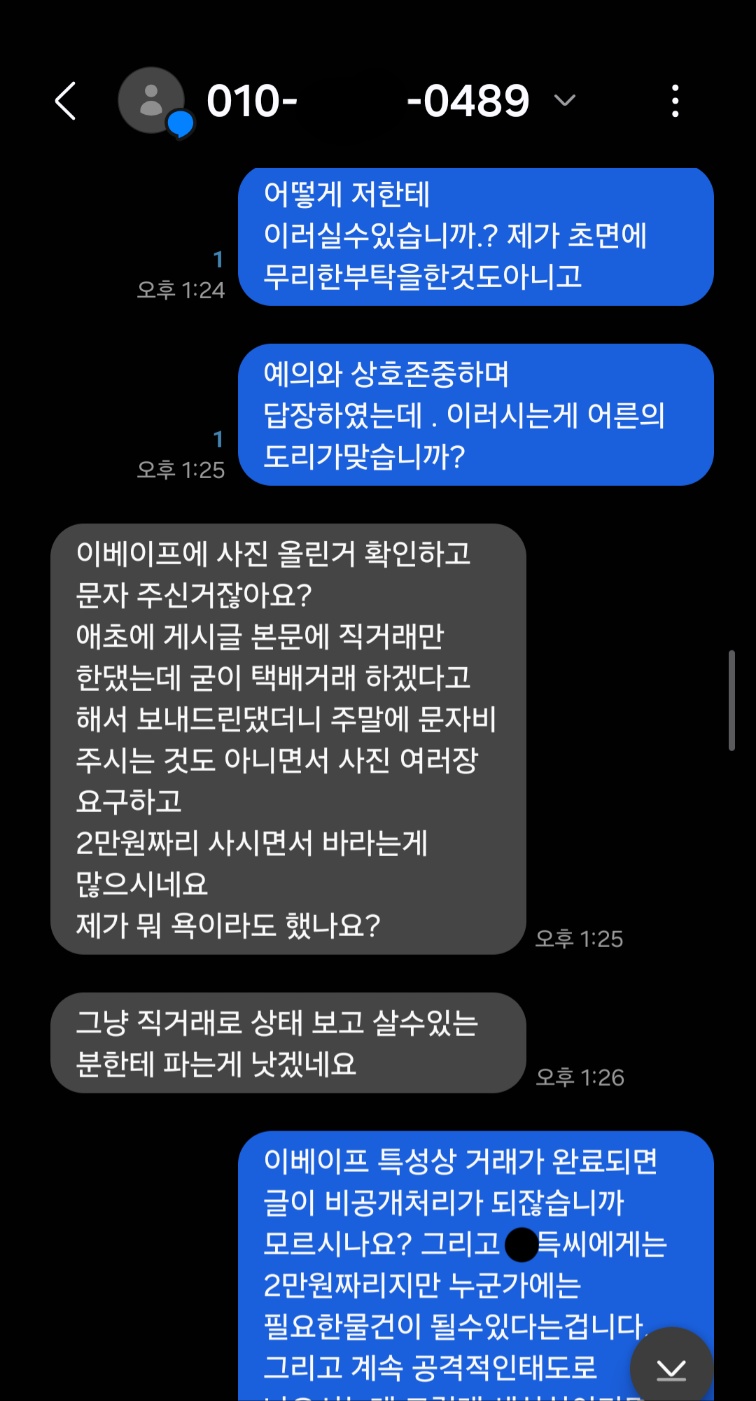Go back to the message list

pos(65,101)
